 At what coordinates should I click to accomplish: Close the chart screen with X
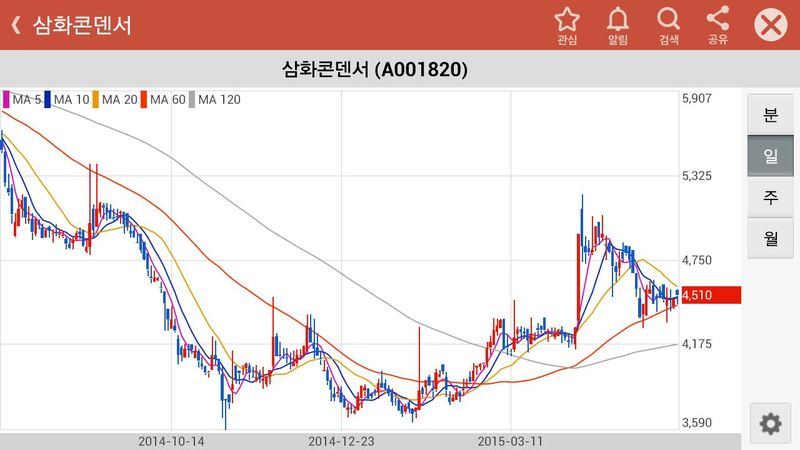pos(770,25)
